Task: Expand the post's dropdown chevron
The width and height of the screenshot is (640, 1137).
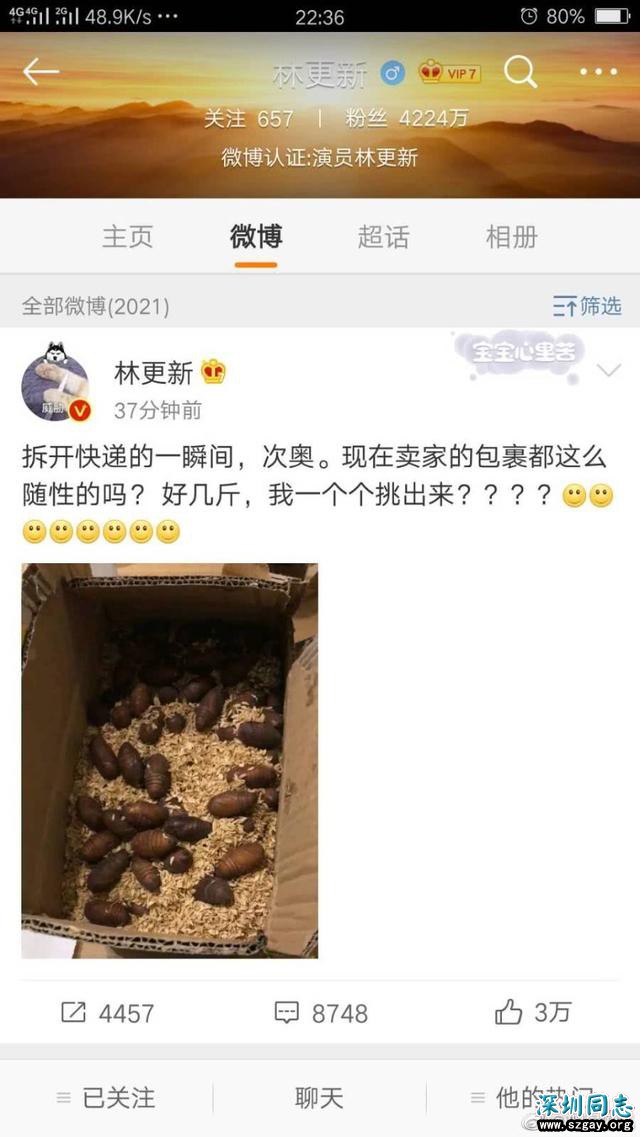Action: (608, 372)
